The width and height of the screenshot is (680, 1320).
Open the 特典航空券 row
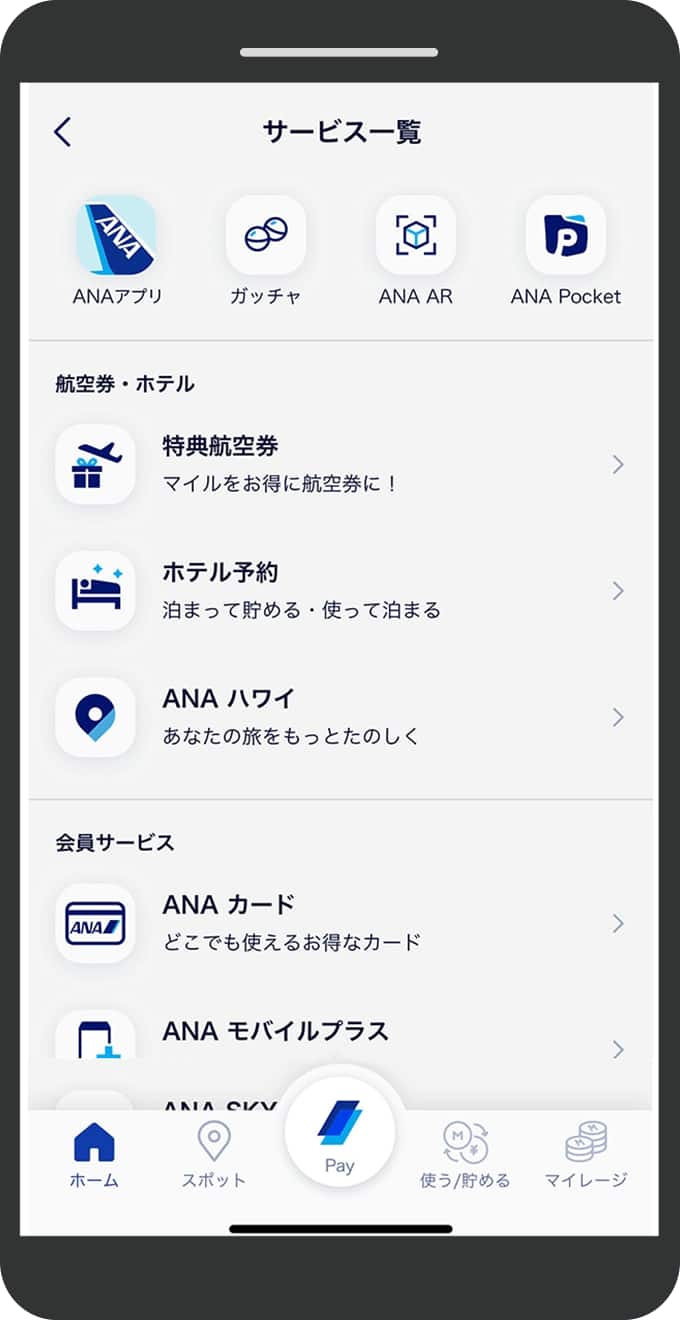(x=340, y=464)
